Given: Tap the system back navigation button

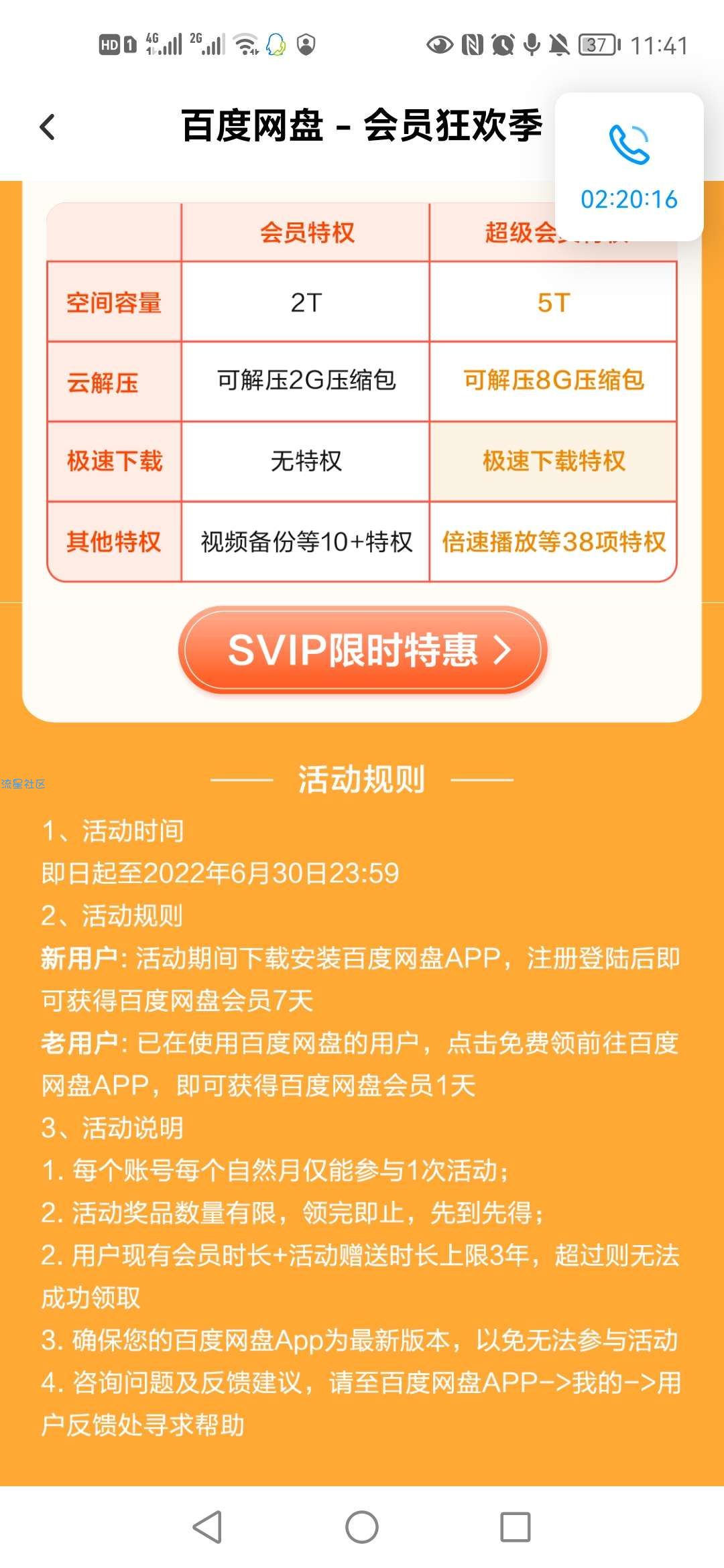Looking at the screenshot, I should pos(207,1527).
